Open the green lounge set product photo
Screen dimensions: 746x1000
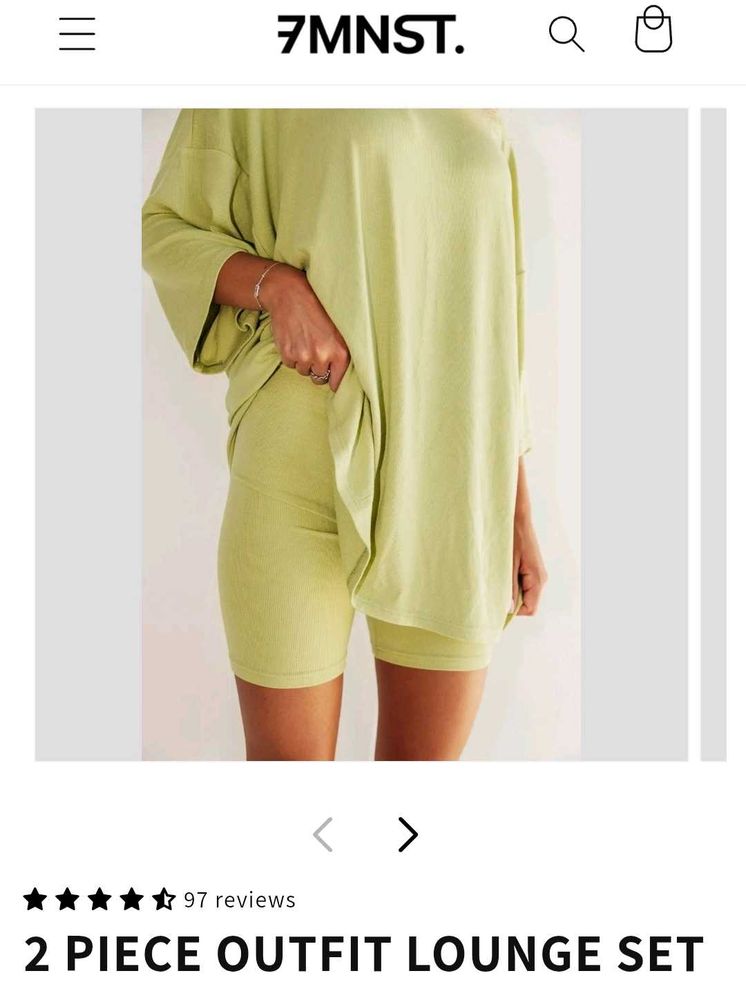[x=361, y=434]
